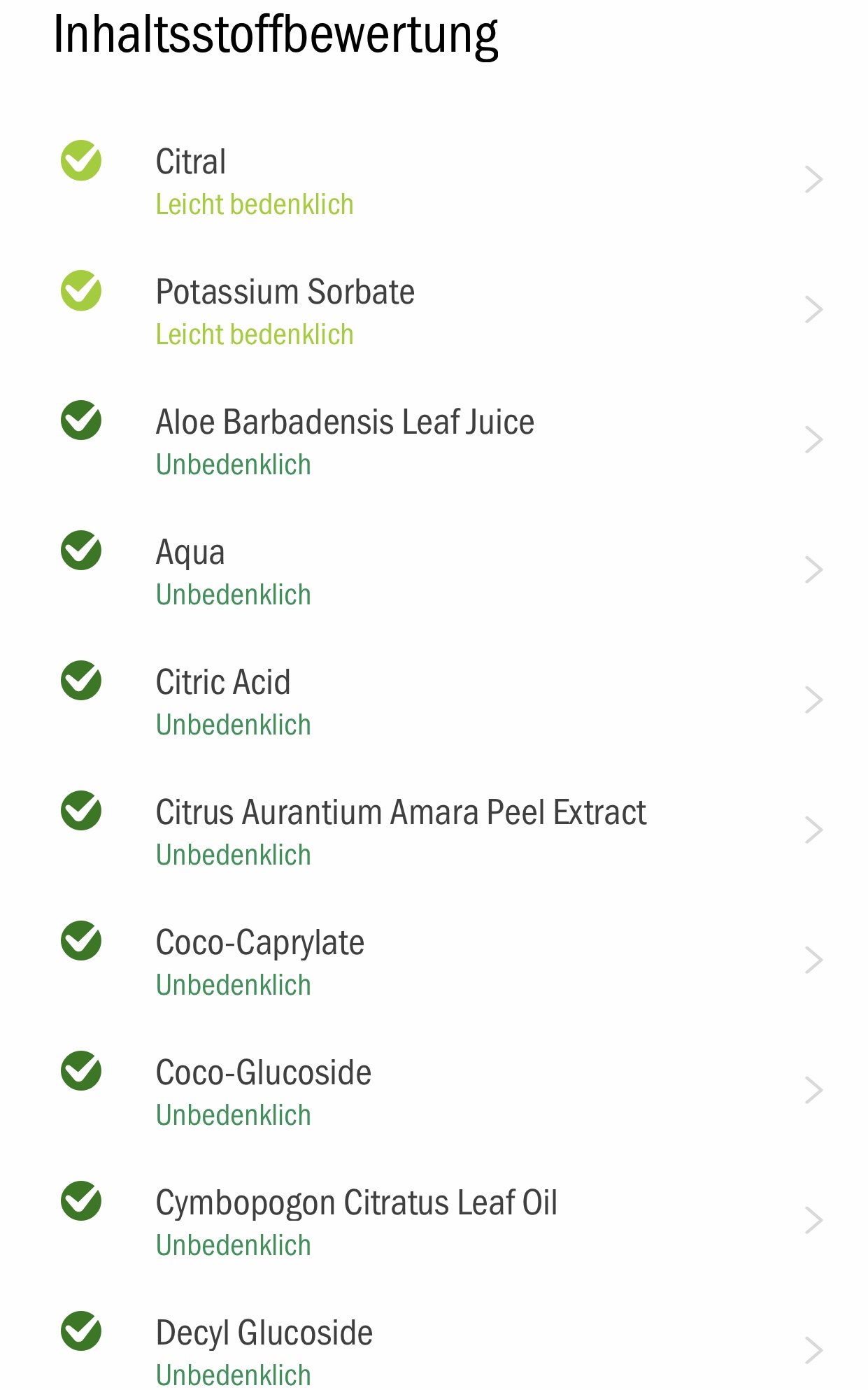The height and width of the screenshot is (1390, 868).
Task: Tap the Coco-Caprylate ingredient row
Action: (x=434, y=961)
